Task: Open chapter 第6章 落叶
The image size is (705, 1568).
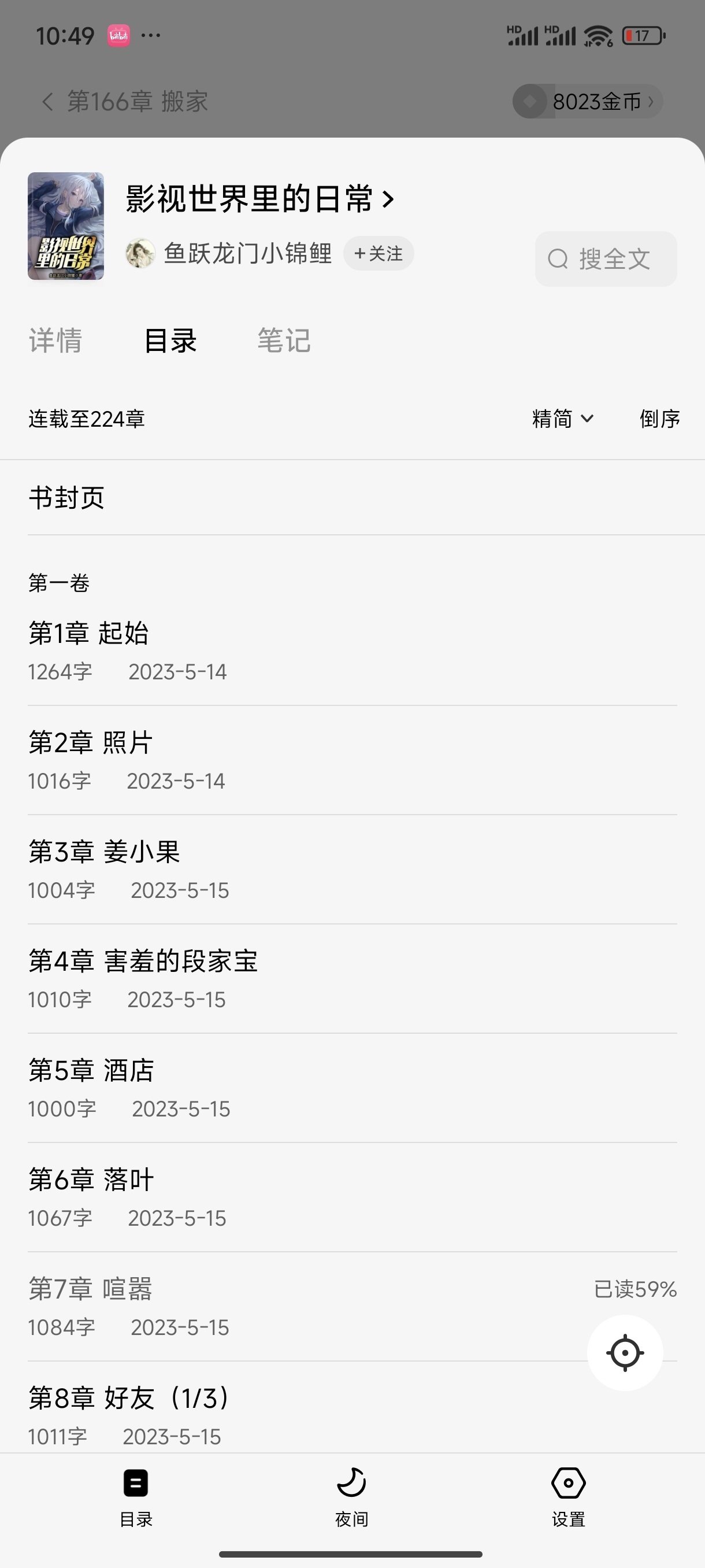Action: (x=91, y=1179)
